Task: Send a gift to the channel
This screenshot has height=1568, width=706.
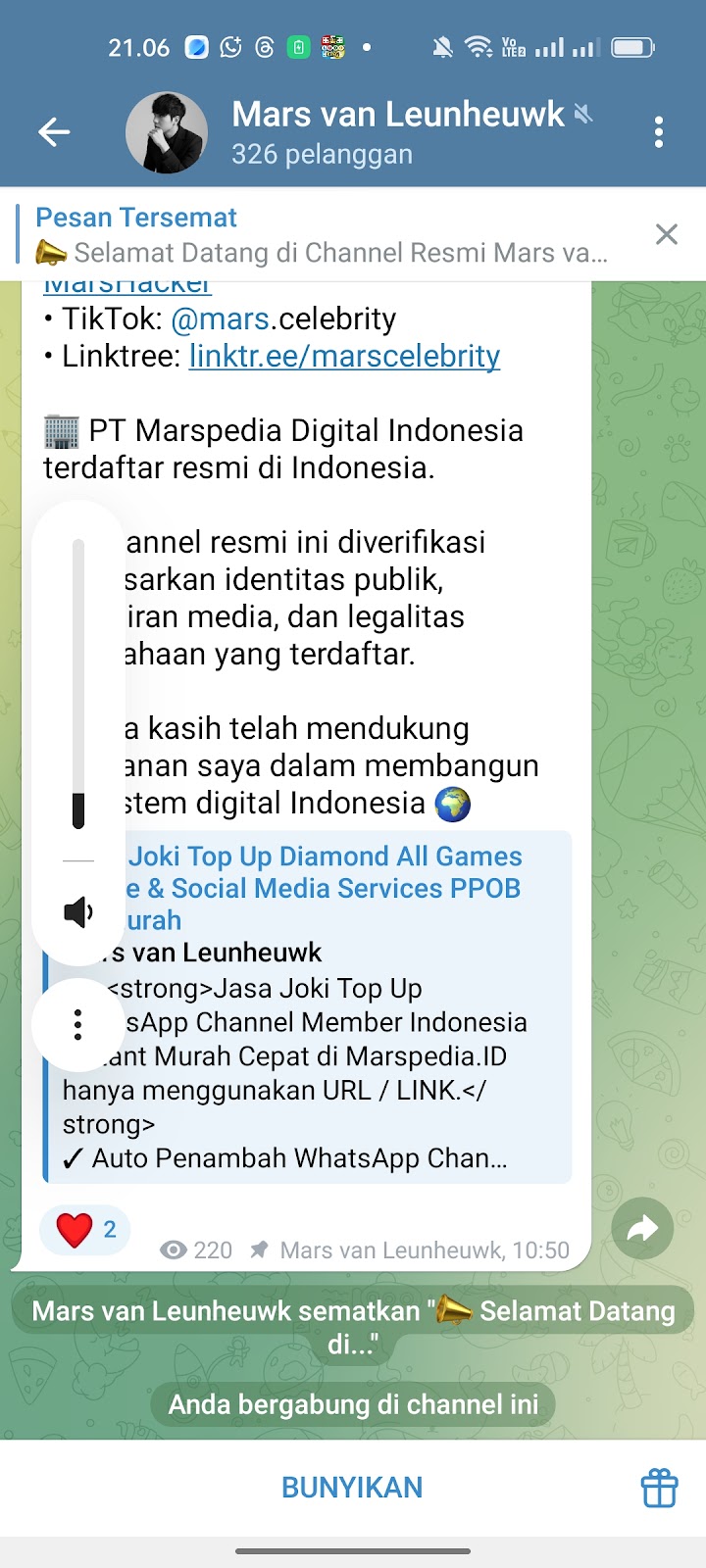Action: pos(659,1488)
